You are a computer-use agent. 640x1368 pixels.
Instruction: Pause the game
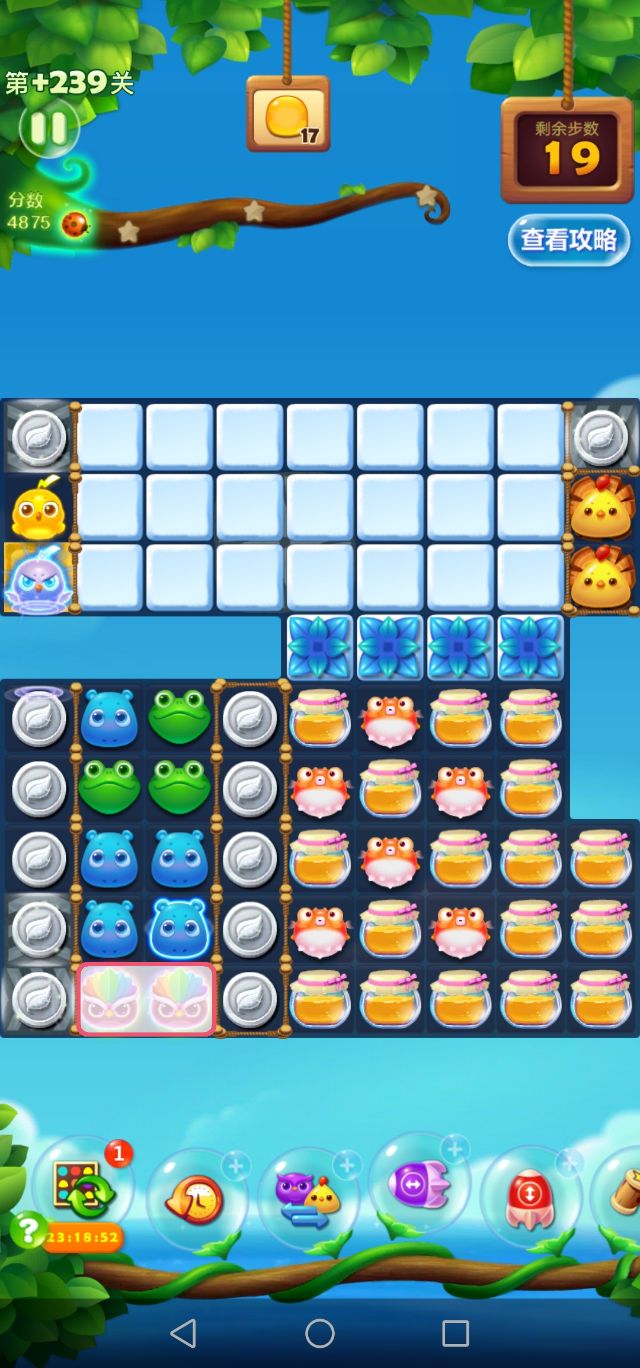point(47,128)
